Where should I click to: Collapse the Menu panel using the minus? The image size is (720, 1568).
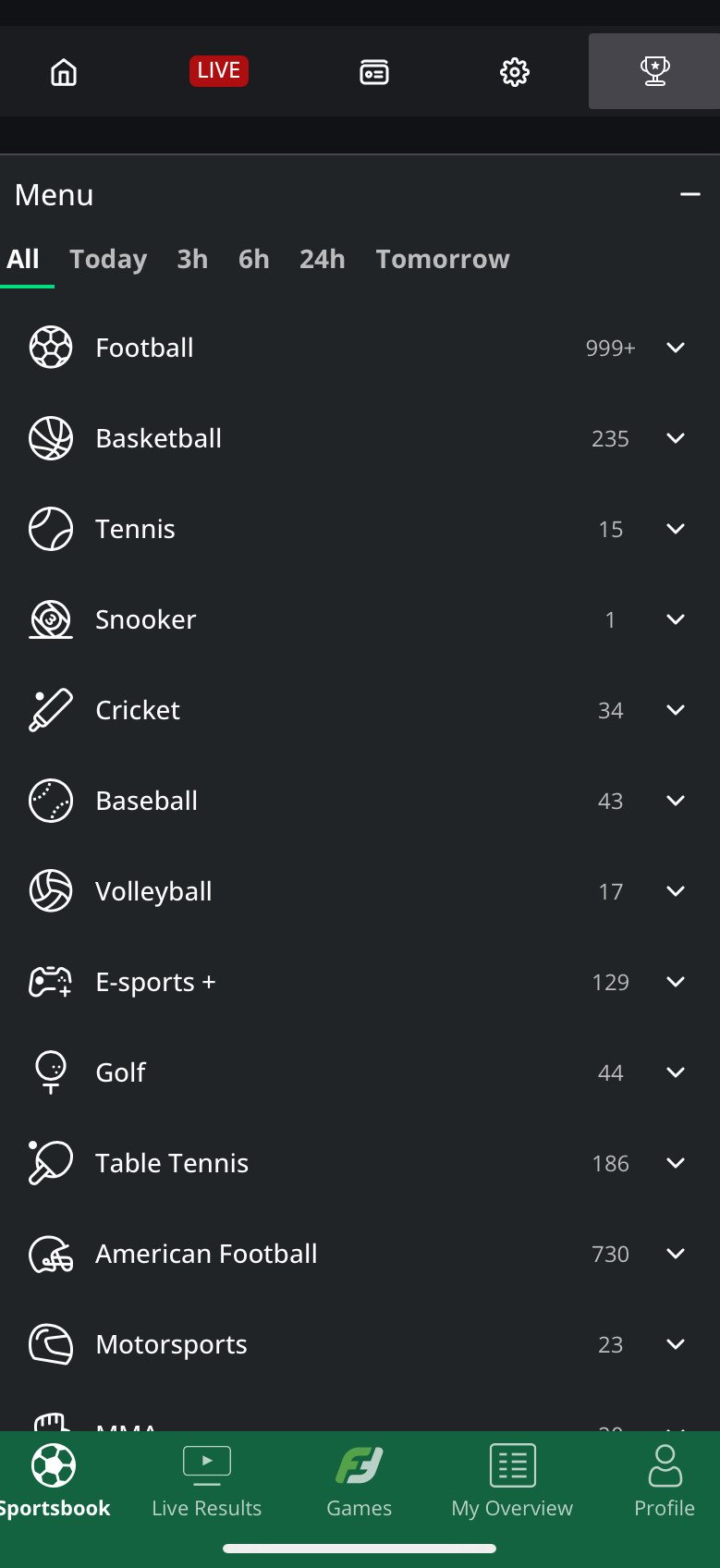[689, 194]
